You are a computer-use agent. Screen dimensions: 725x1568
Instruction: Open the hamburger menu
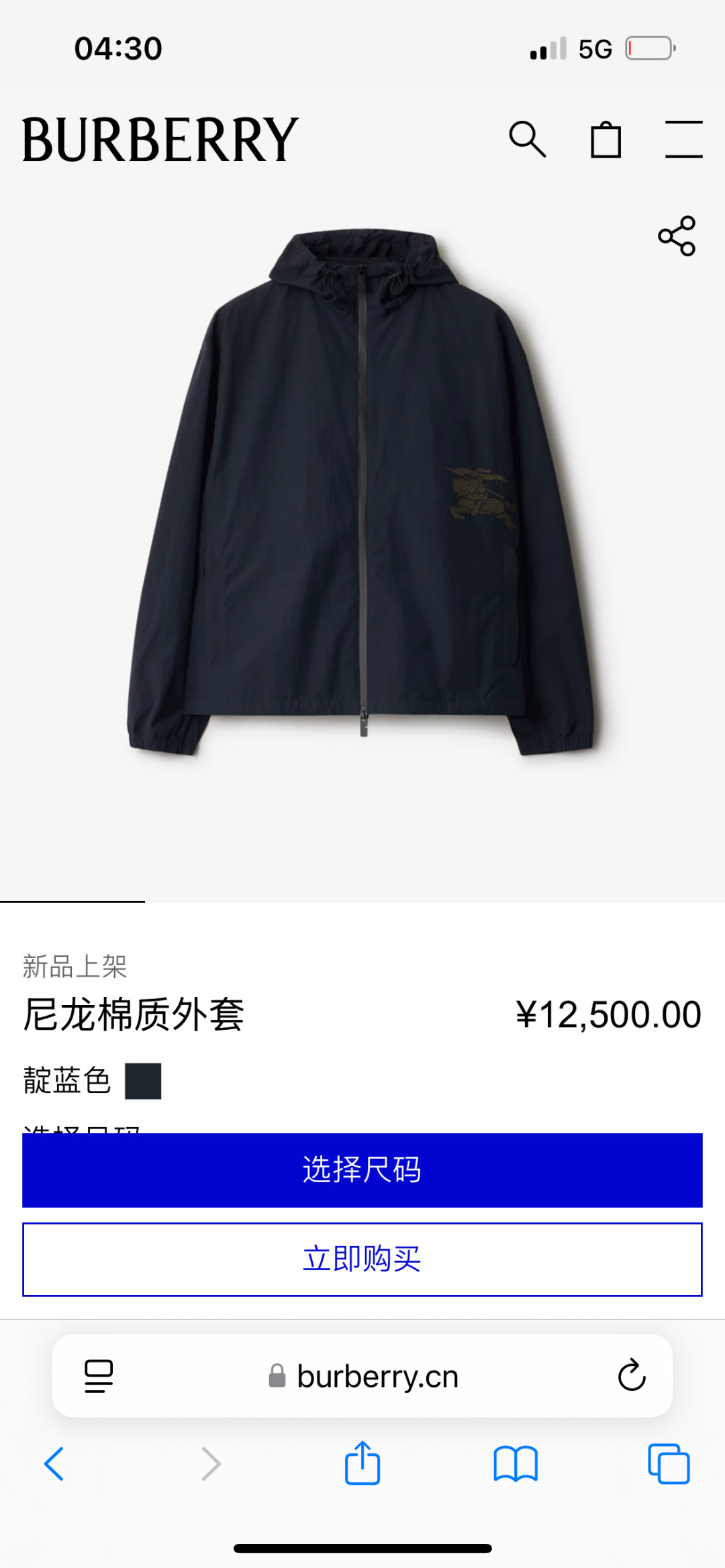pyautogui.click(x=683, y=140)
